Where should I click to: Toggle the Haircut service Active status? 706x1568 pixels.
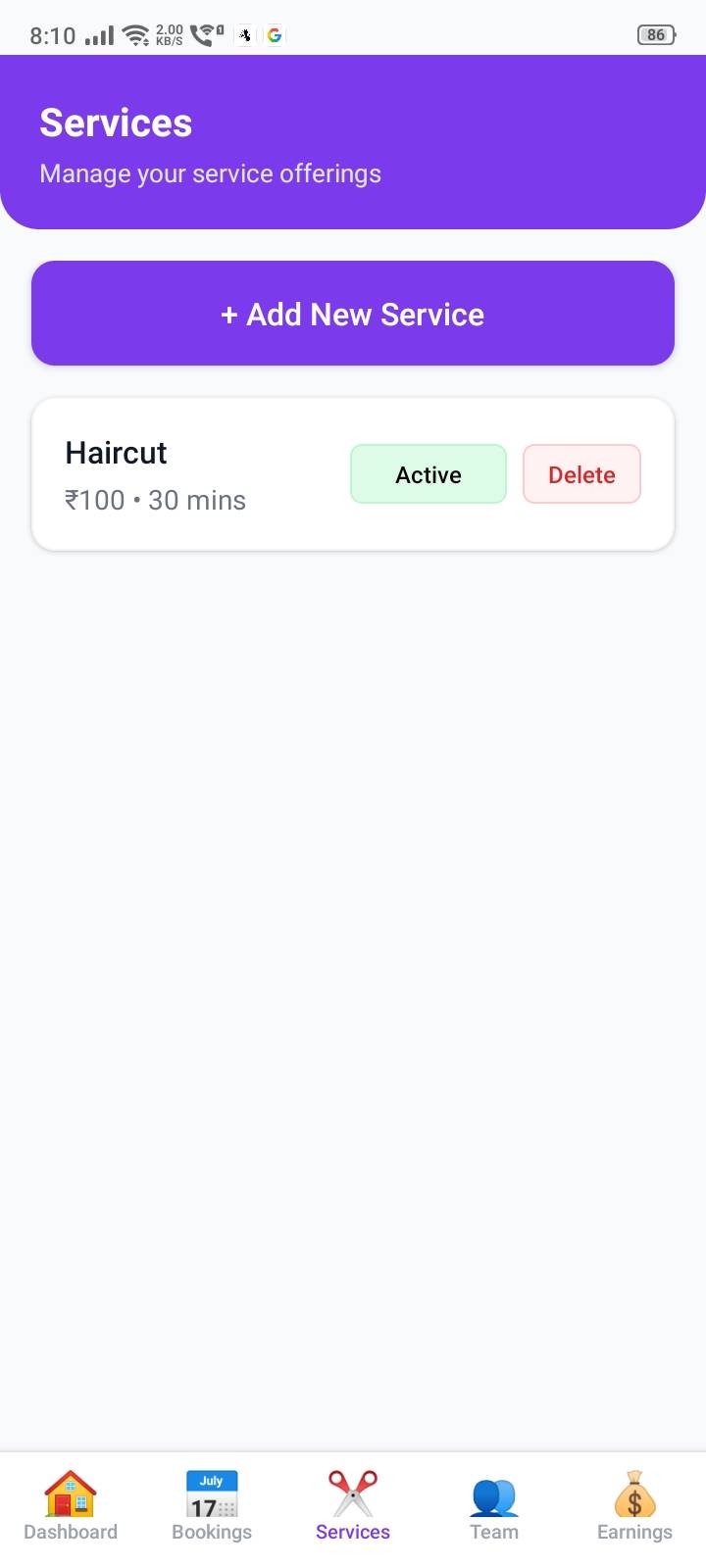429,474
